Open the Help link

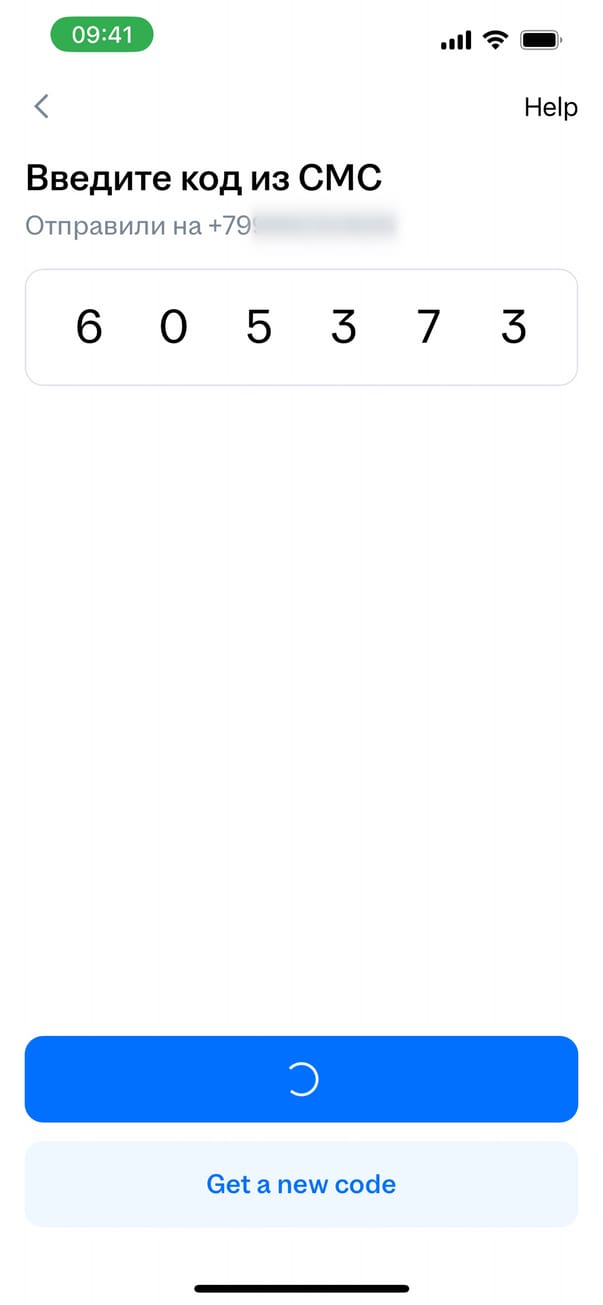[550, 108]
